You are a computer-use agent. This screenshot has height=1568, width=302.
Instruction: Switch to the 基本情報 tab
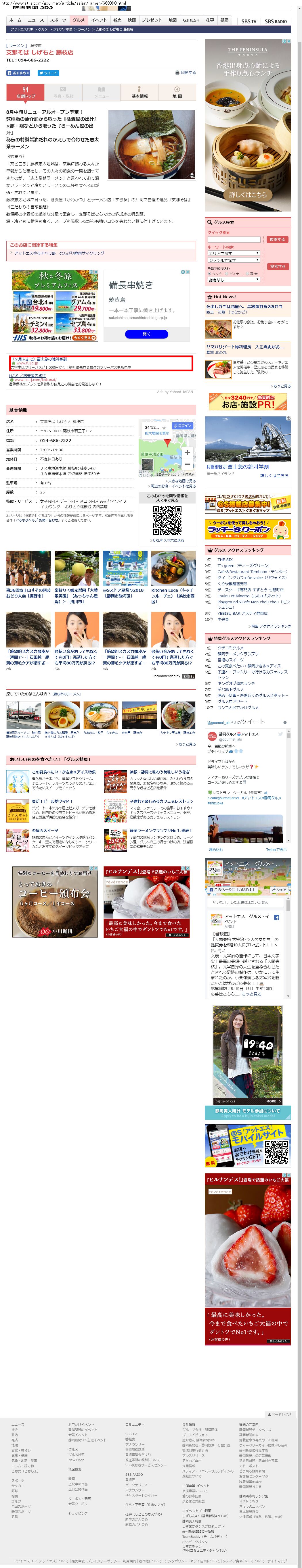pos(139,92)
